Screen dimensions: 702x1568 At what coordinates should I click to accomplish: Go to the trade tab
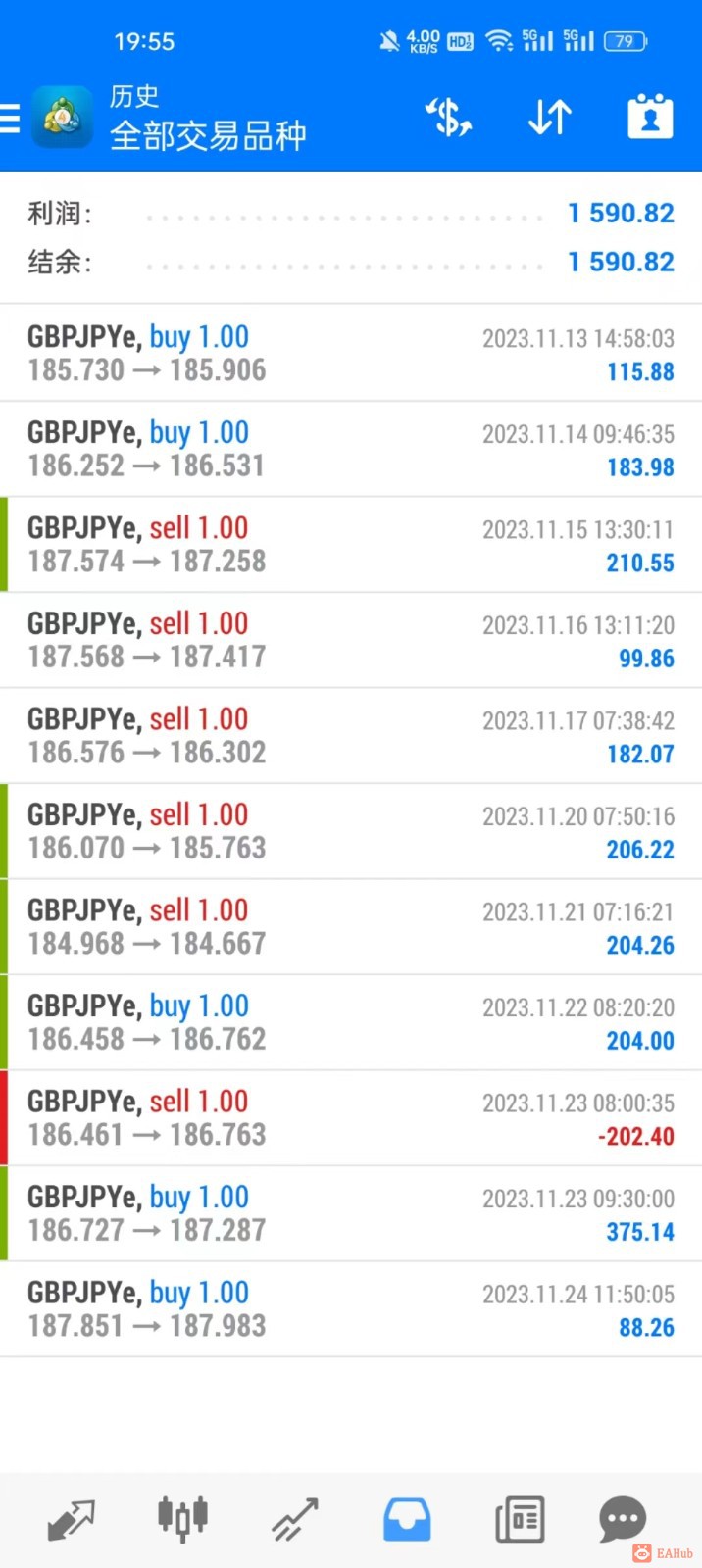295,1519
